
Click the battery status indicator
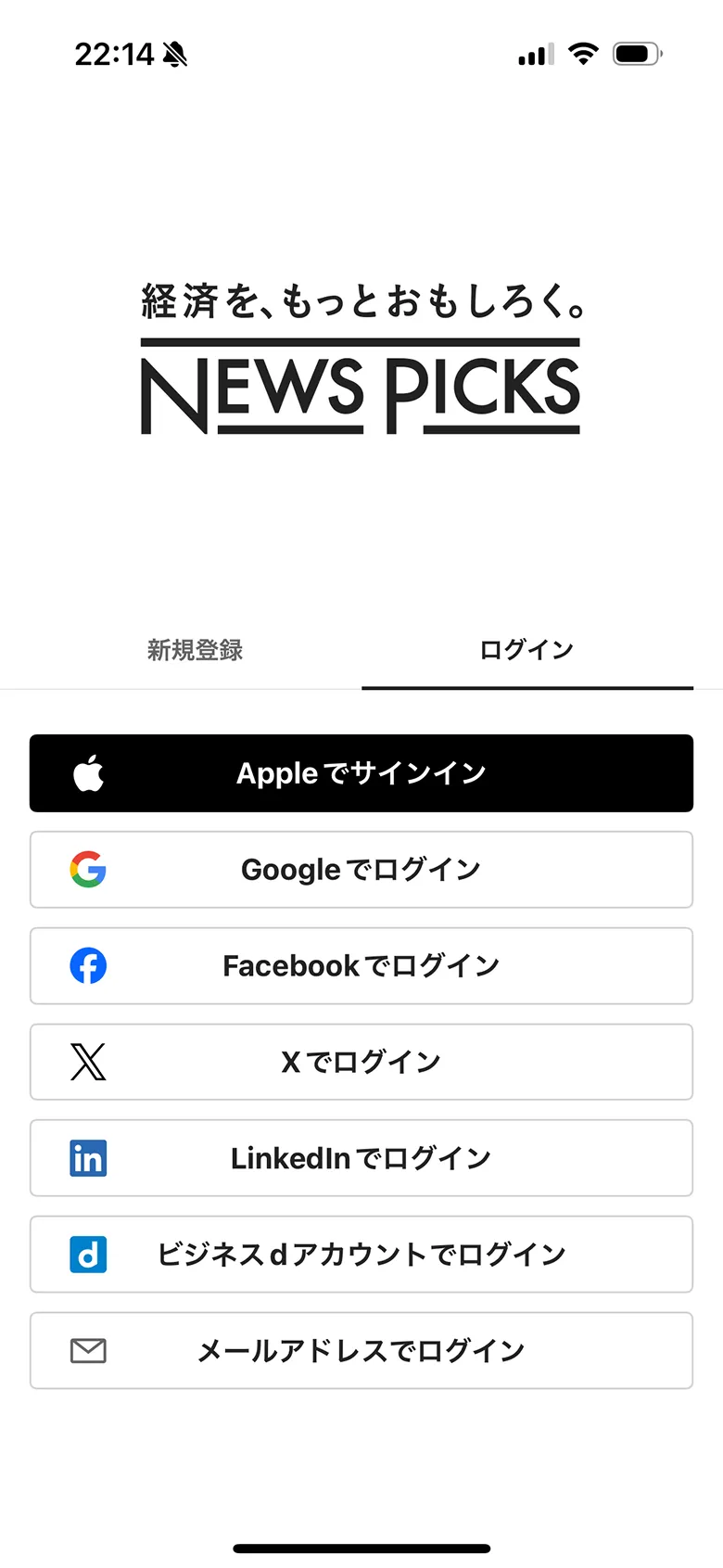coord(637,54)
